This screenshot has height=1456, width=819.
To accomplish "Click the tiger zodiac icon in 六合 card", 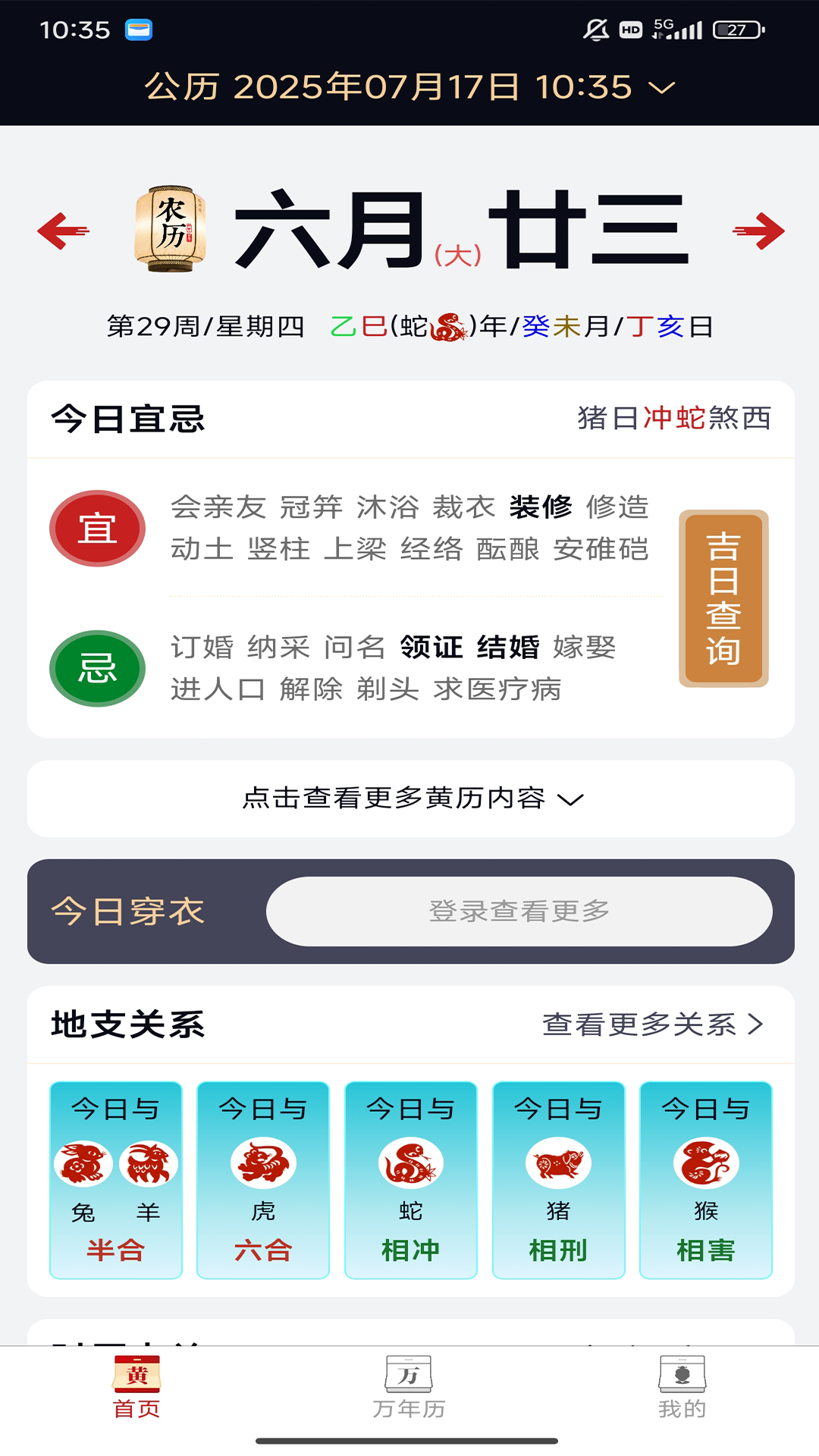I will 263,1164.
